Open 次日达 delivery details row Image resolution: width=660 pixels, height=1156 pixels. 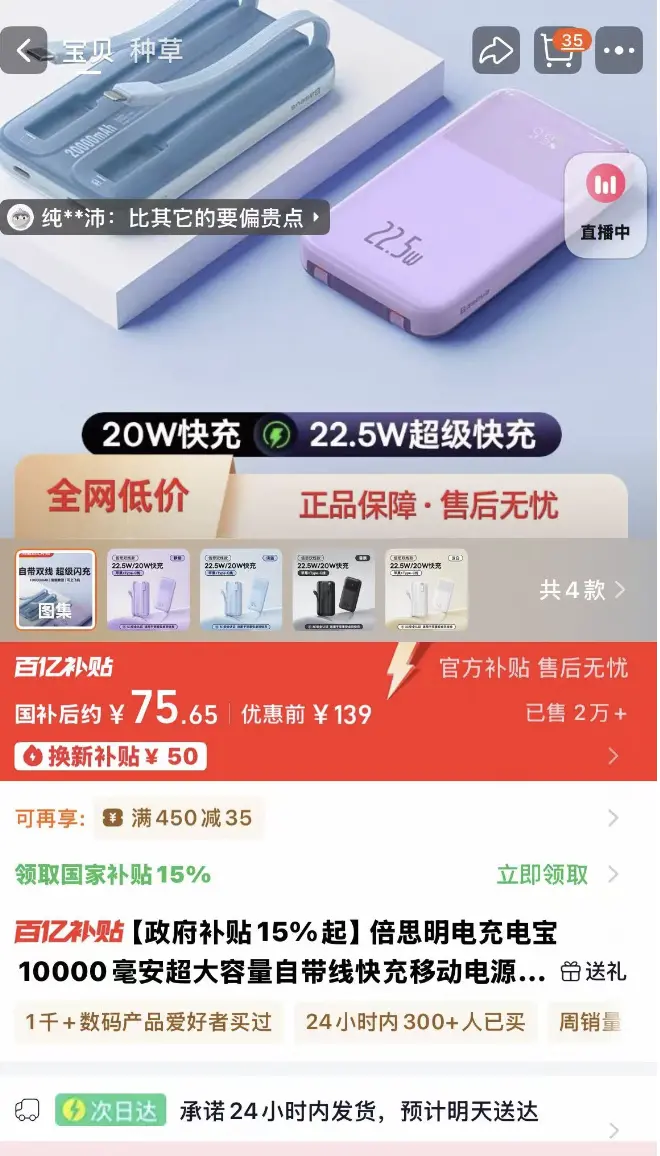(330, 1111)
